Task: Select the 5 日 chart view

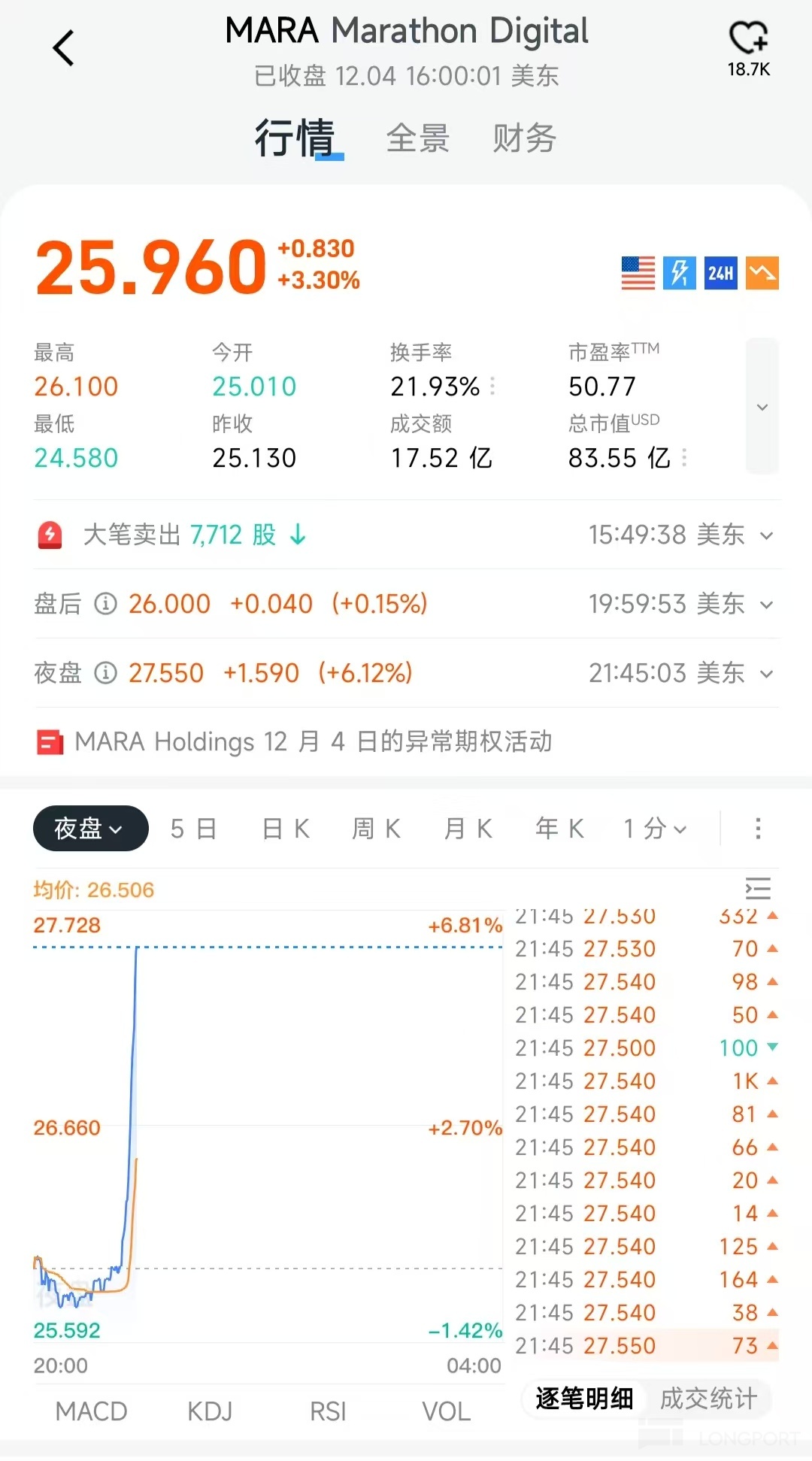Action: (193, 829)
